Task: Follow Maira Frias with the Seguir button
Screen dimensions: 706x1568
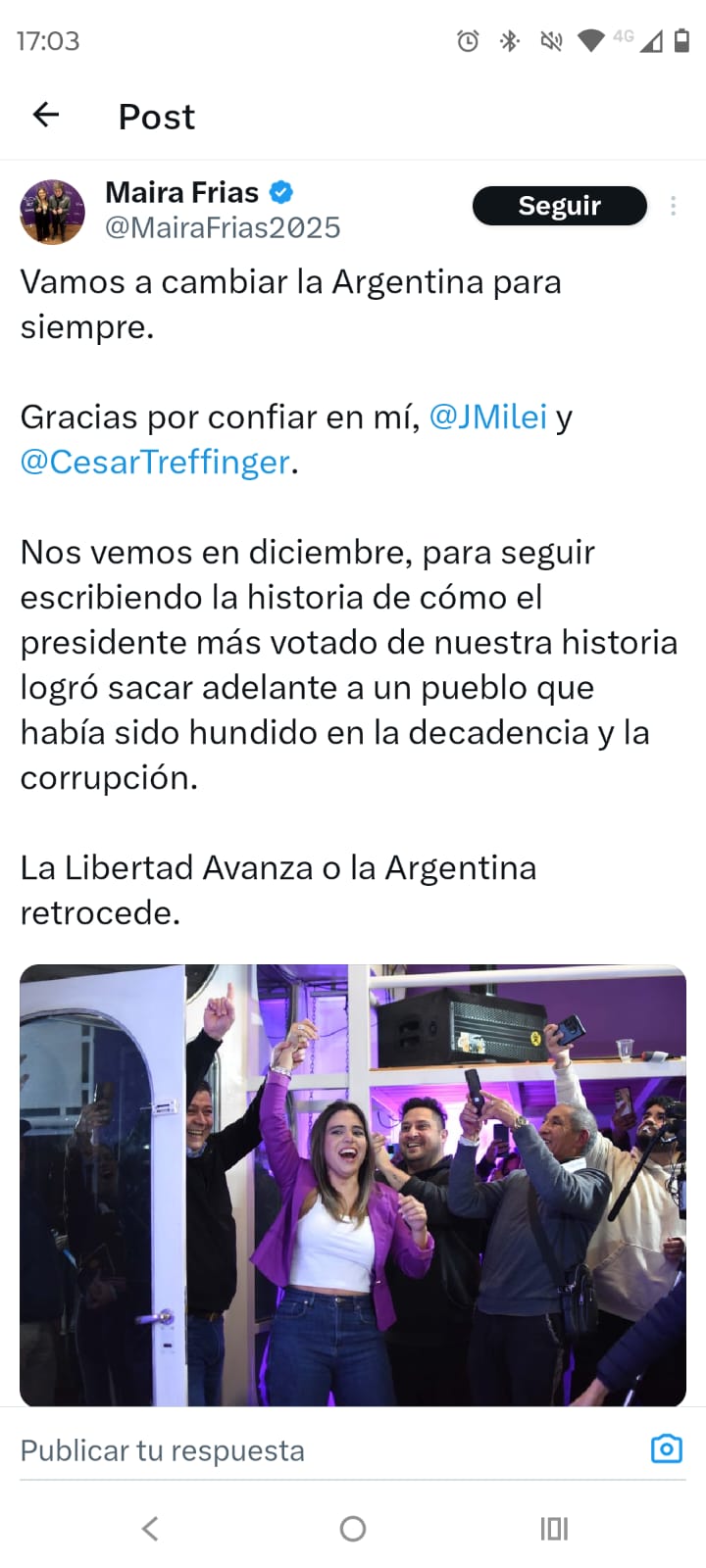Action: [559, 206]
